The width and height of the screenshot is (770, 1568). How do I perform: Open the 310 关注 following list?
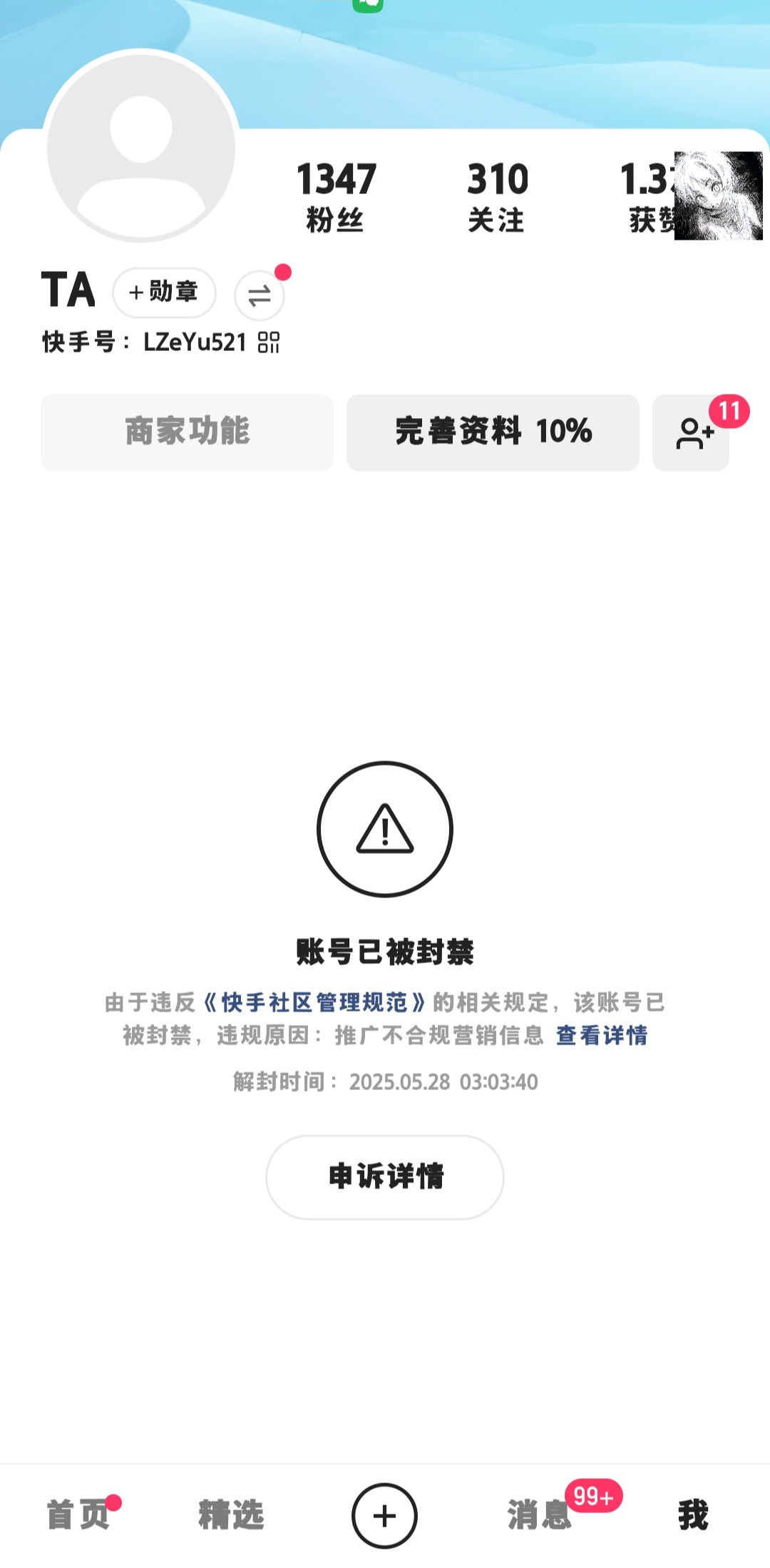497,197
